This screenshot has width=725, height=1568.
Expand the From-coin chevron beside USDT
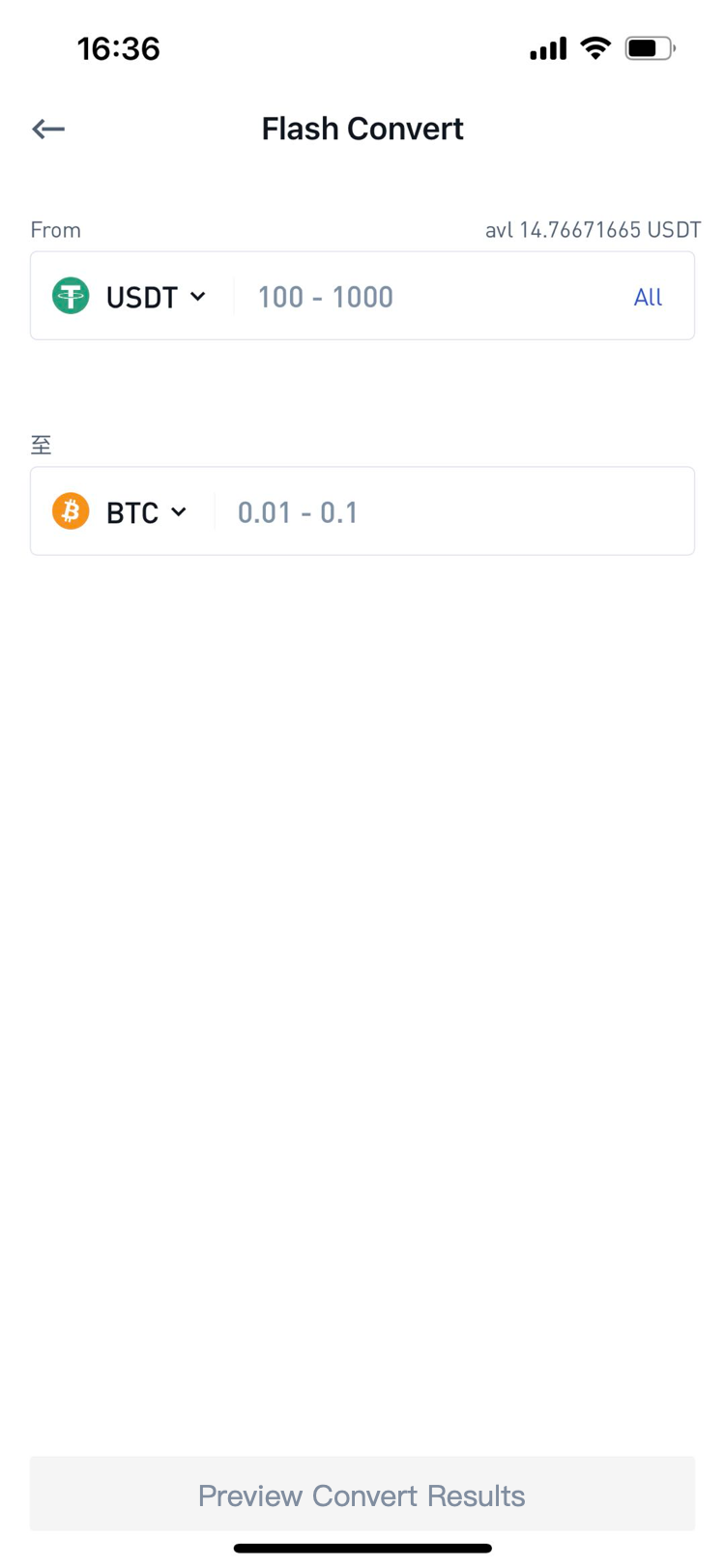click(198, 298)
